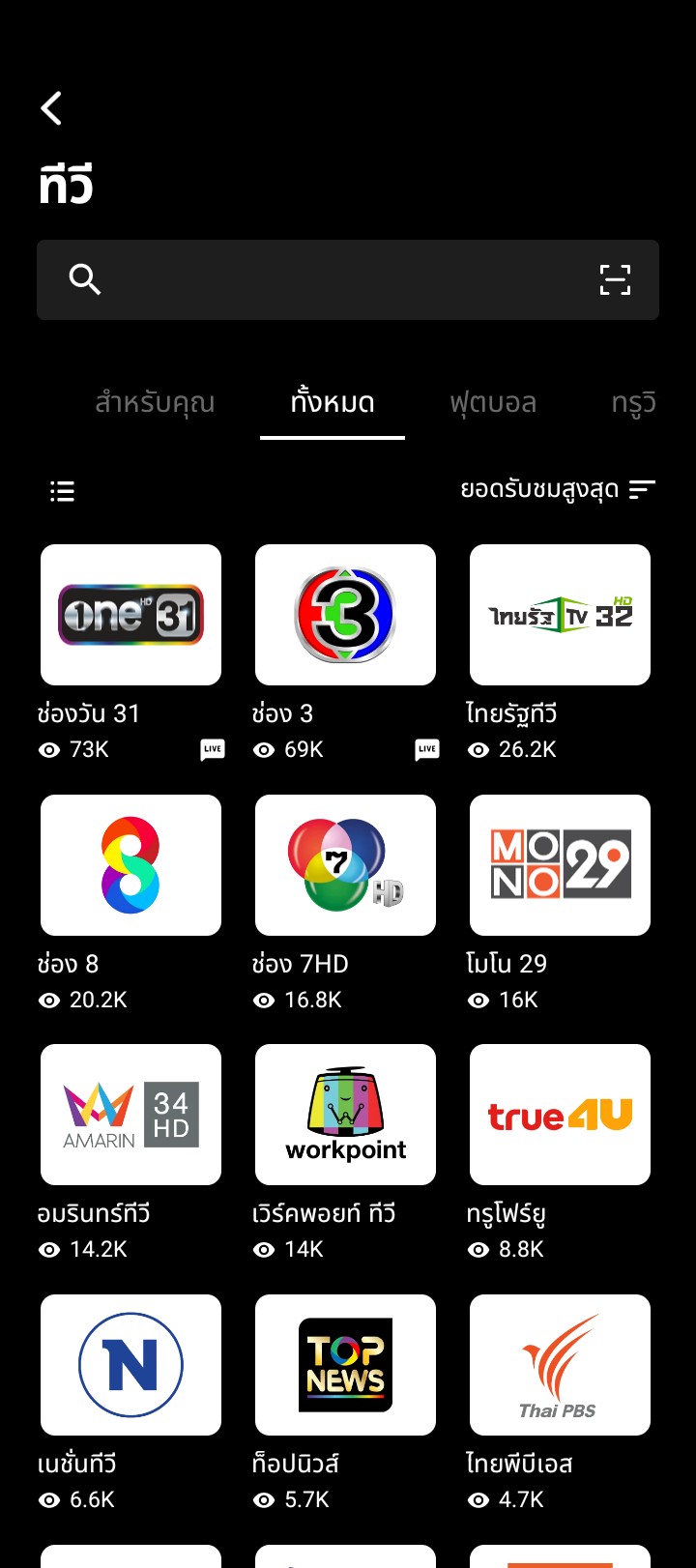696x1568 pixels.
Task: Select เวิร์คพอยท์ ทีวี channel
Action: (345, 1115)
